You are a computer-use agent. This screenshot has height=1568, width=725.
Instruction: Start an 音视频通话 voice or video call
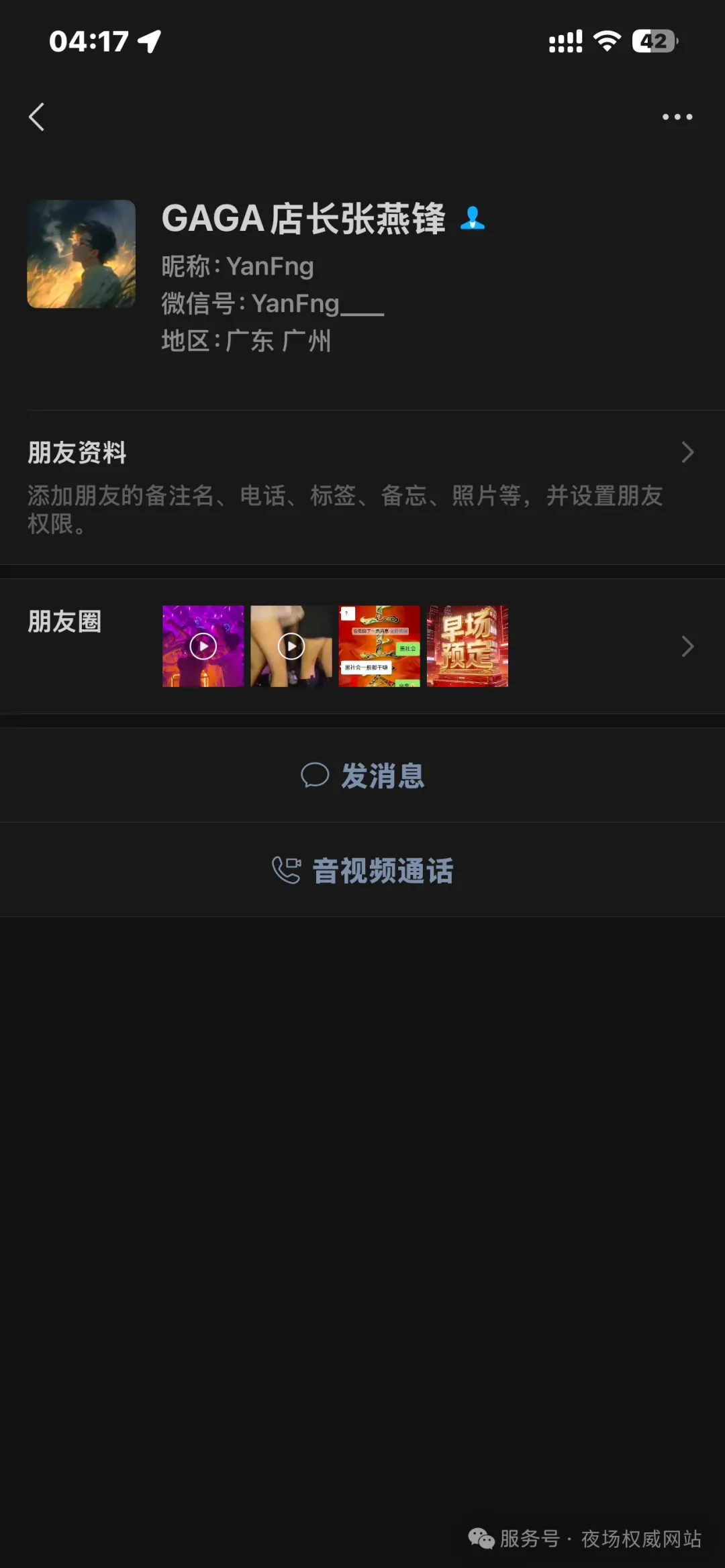click(362, 870)
